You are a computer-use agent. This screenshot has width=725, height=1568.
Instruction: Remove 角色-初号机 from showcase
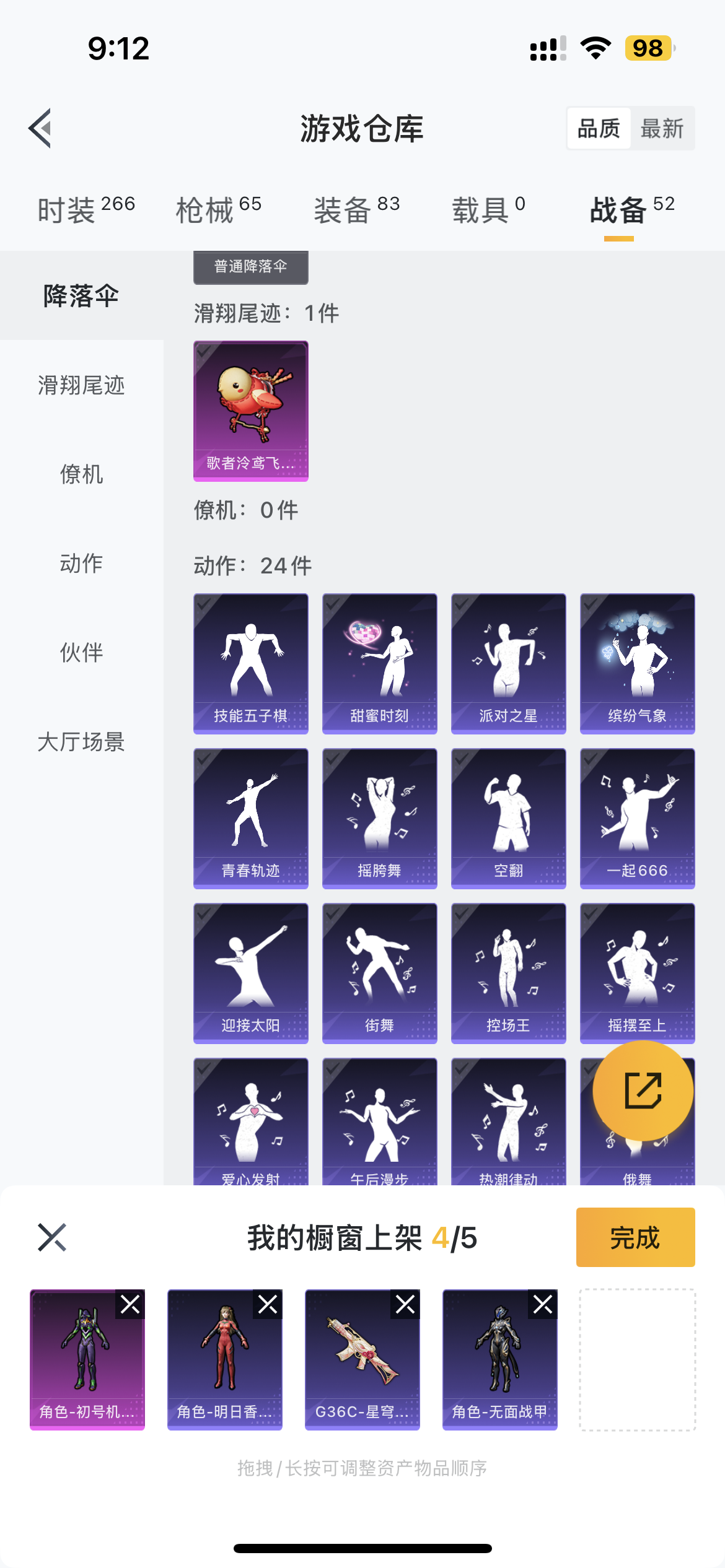coord(130,1304)
